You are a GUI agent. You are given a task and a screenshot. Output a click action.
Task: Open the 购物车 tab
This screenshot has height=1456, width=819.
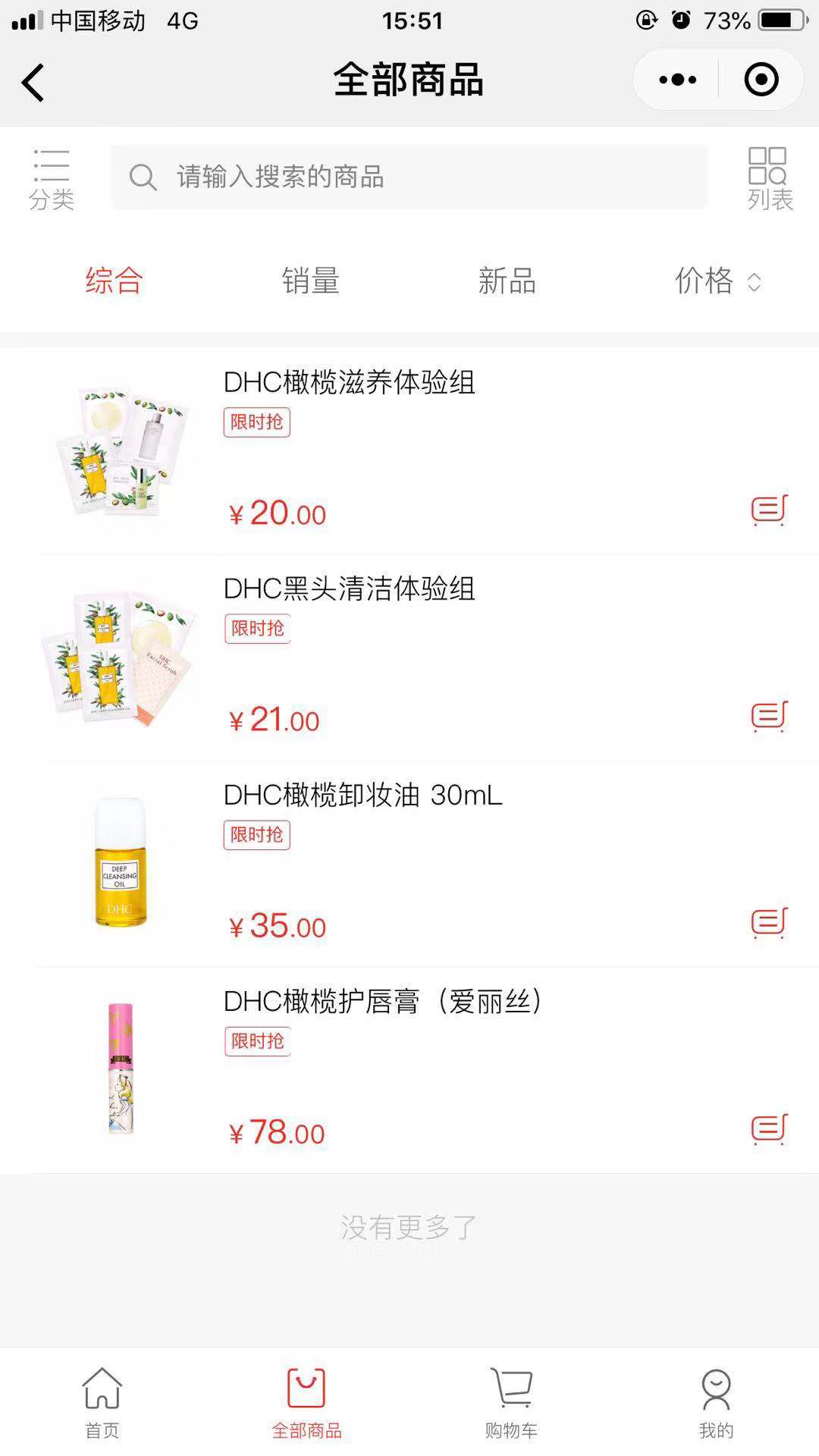[x=512, y=1403]
